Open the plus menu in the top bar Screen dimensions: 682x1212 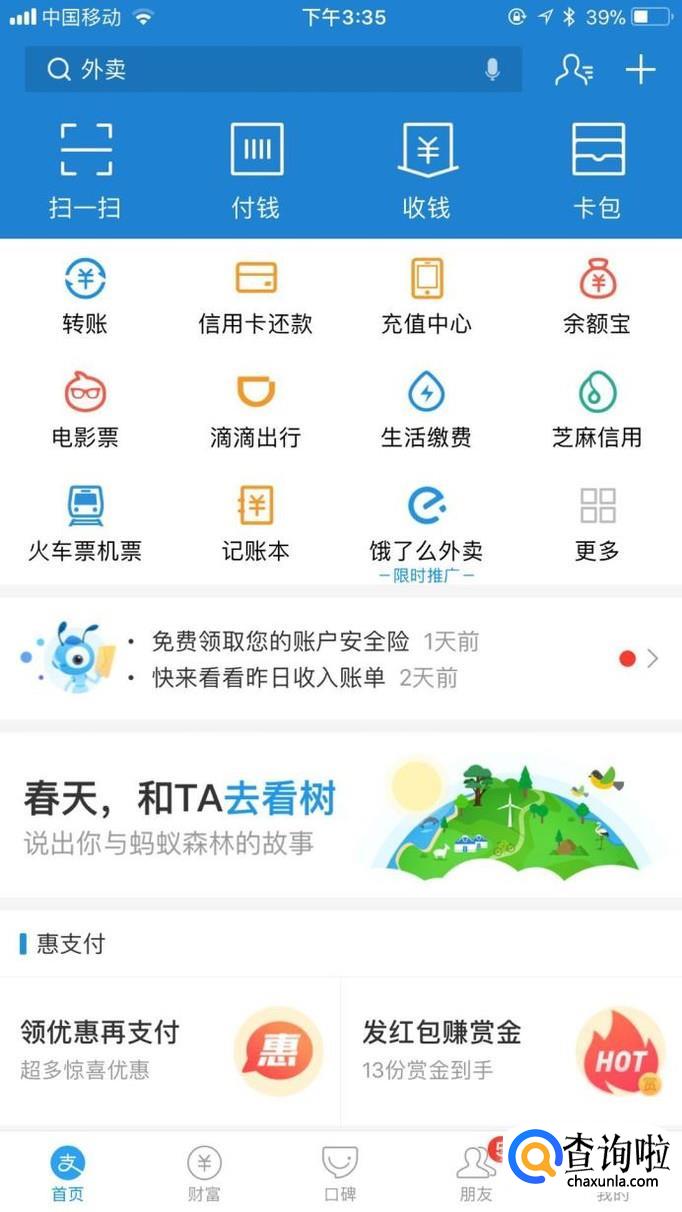click(640, 69)
